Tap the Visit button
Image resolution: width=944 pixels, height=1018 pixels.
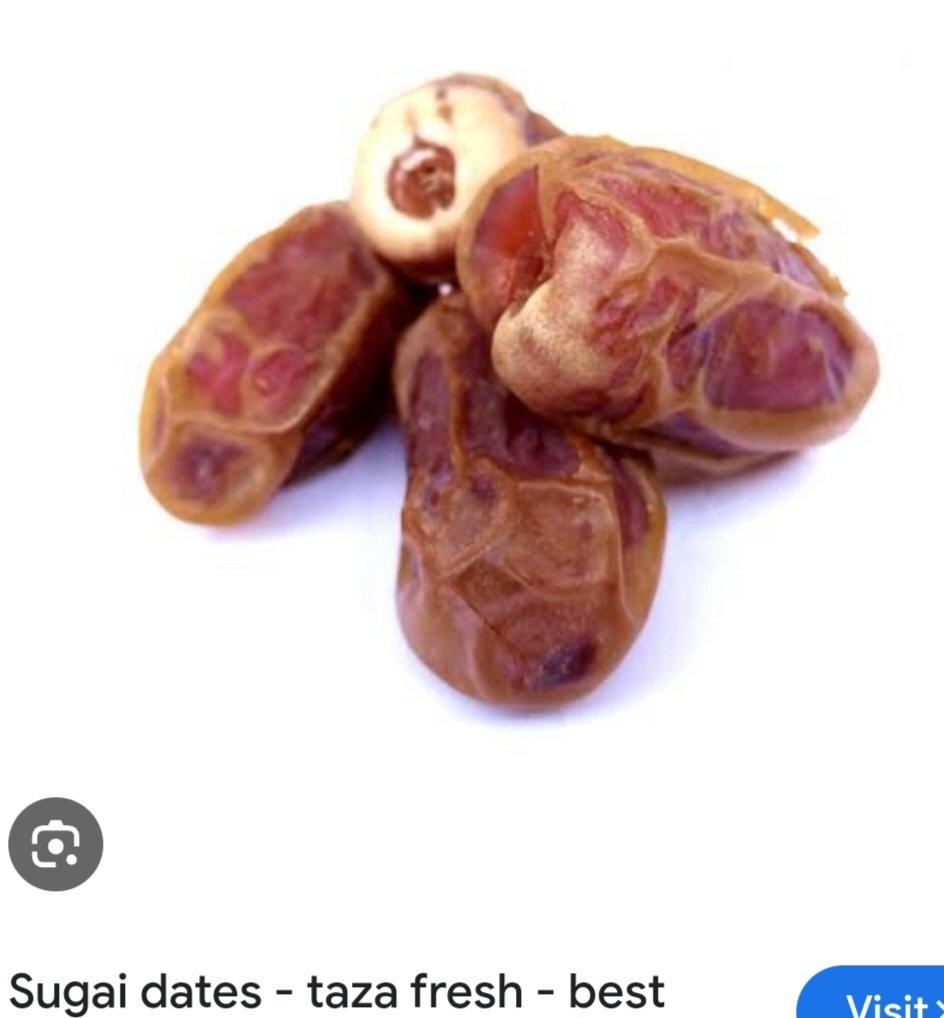coord(880,997)
